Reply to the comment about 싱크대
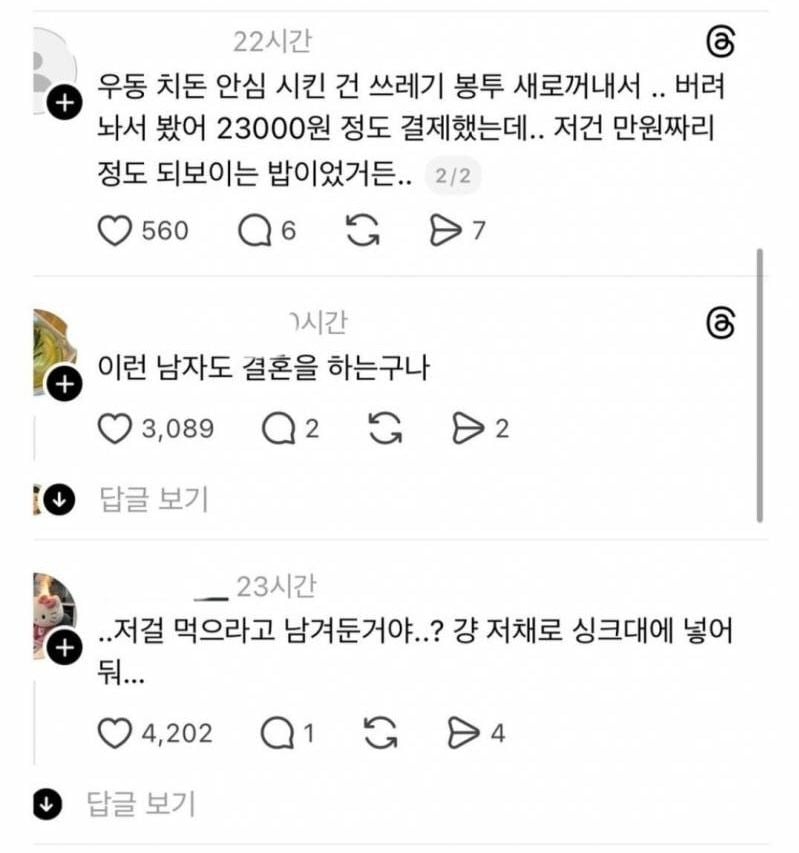The image size is (799, 853). pos(276,733)
